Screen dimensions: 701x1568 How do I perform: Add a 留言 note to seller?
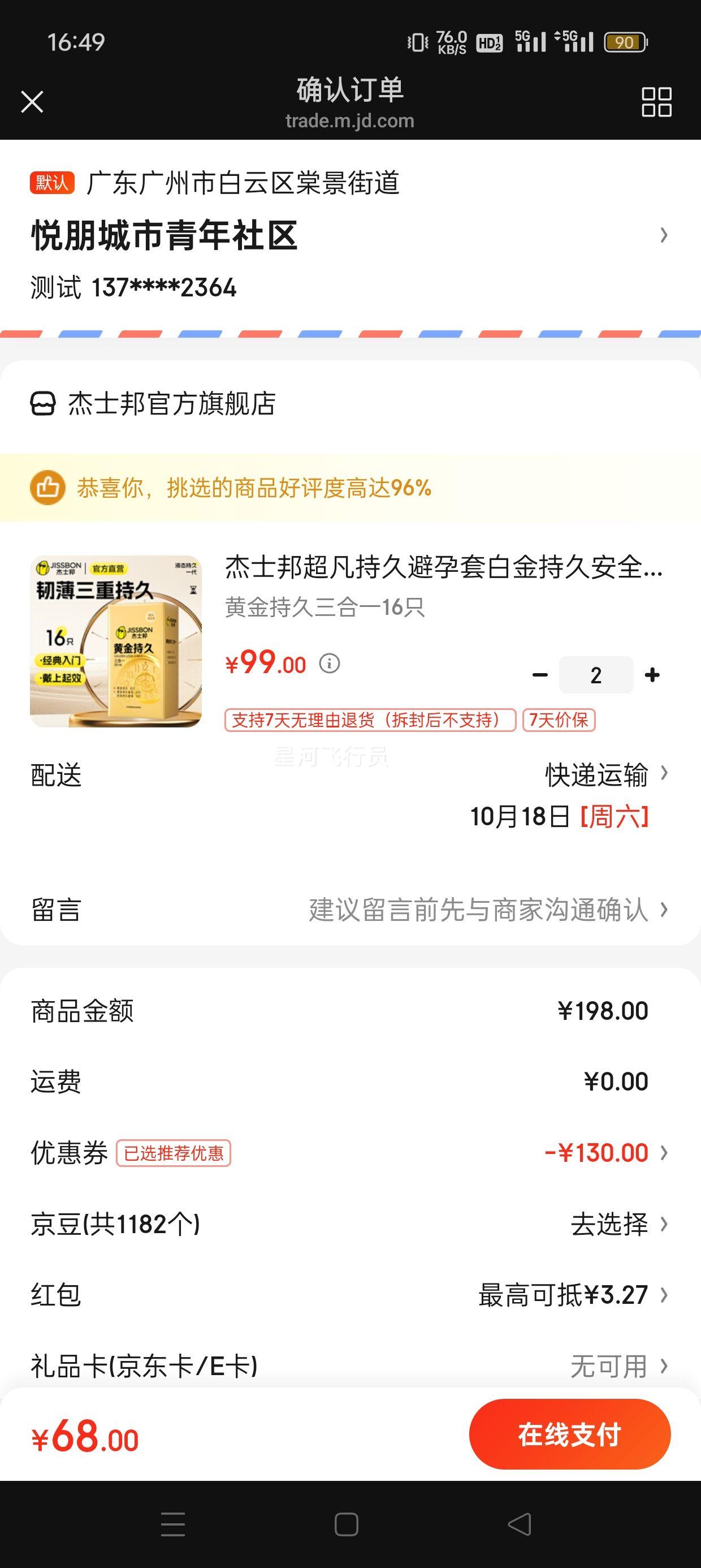[x=487, y=910]
